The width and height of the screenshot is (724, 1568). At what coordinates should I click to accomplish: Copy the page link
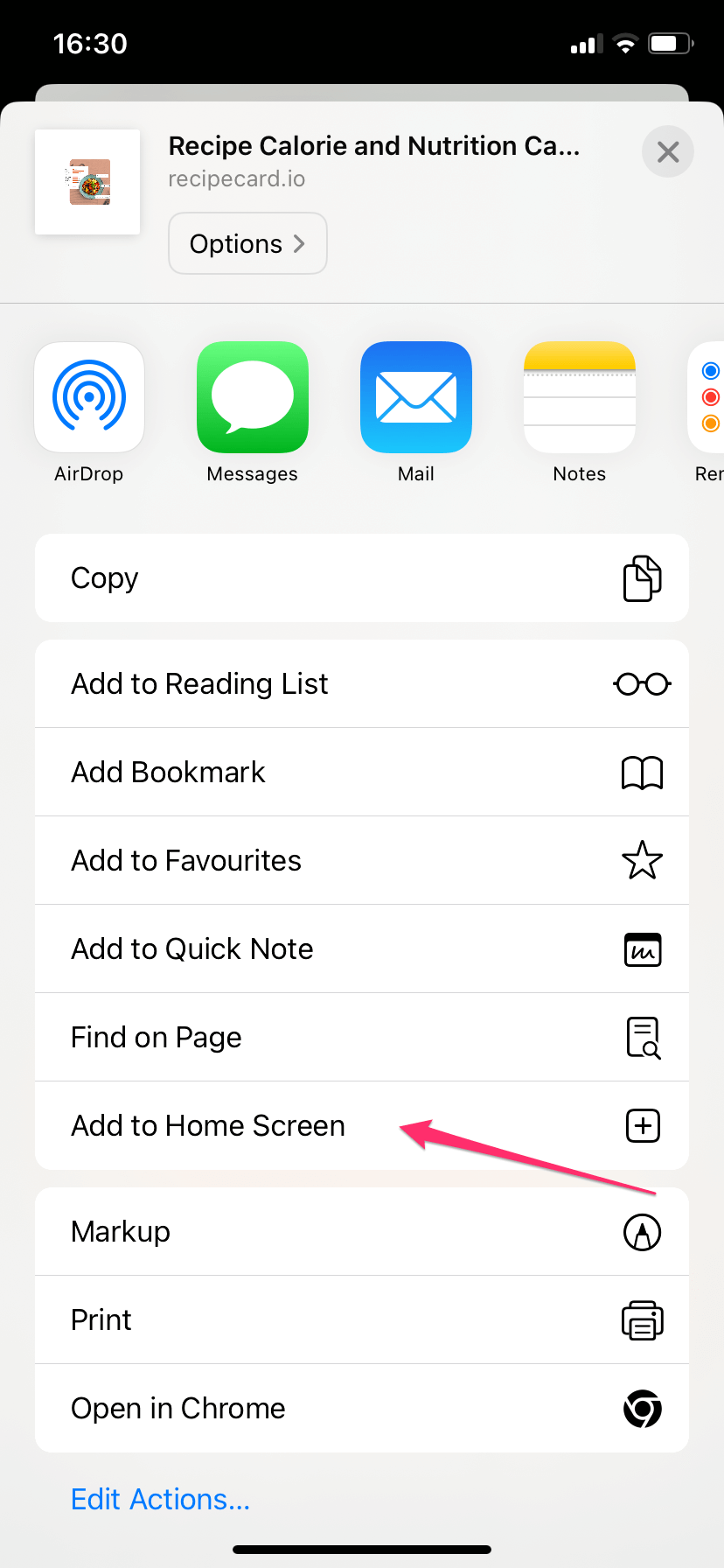coord(362,578)
